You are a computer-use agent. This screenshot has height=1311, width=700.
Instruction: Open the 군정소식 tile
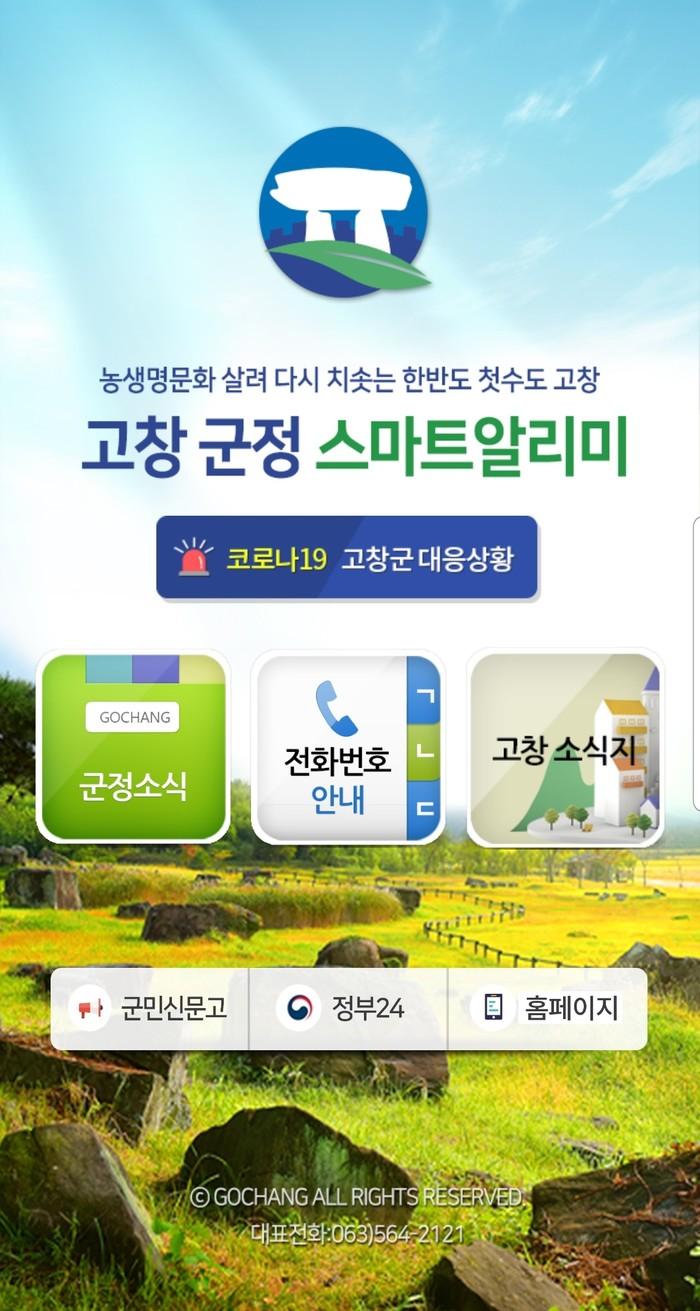coord(133,746)
